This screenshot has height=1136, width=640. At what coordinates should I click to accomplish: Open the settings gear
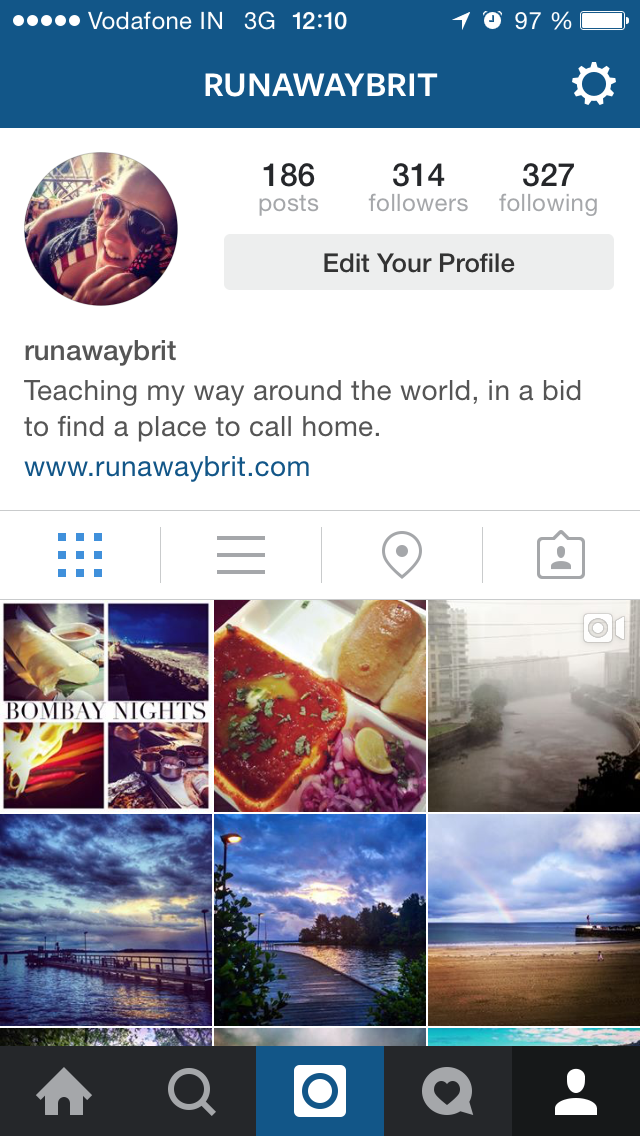click(593, 85)
